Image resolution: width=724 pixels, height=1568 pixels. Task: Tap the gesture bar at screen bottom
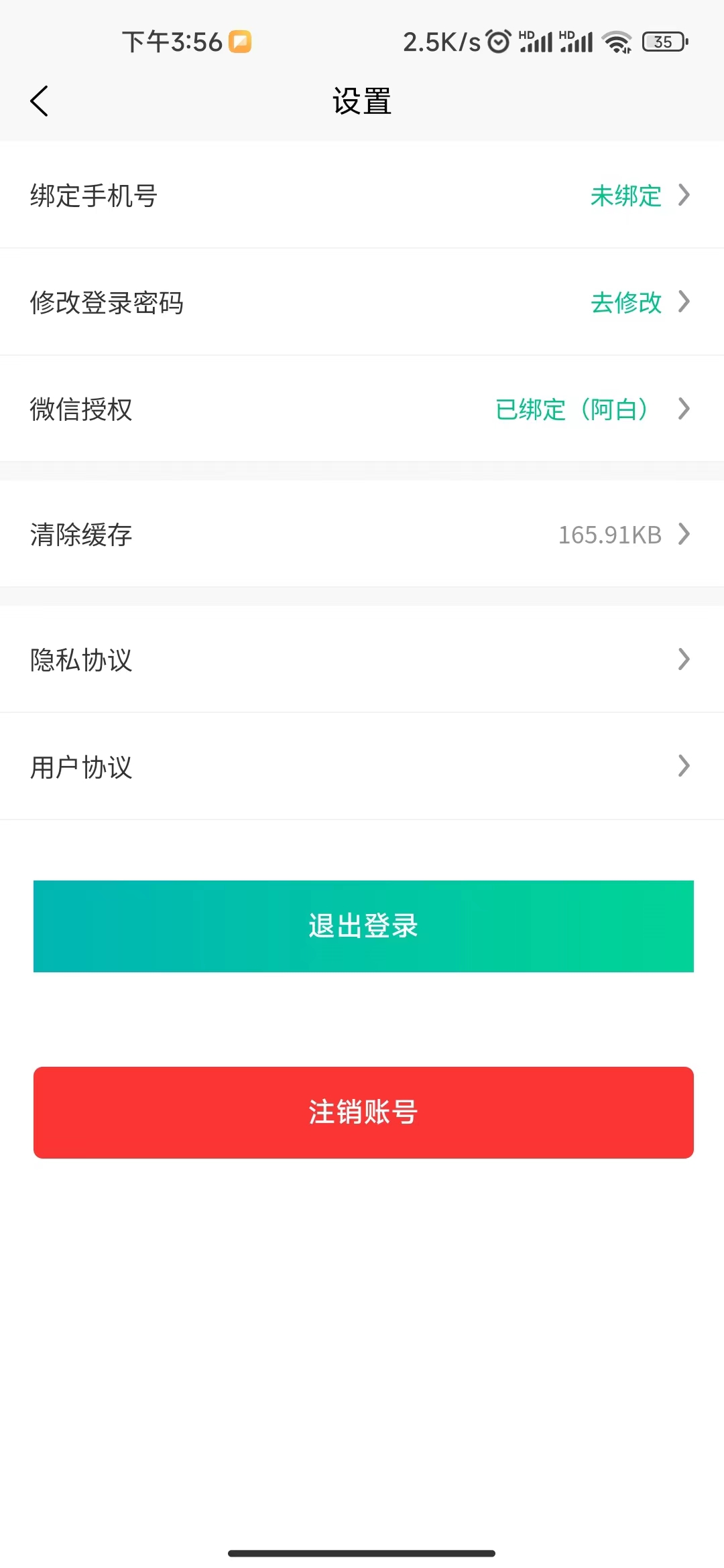tap(362, 1553)
